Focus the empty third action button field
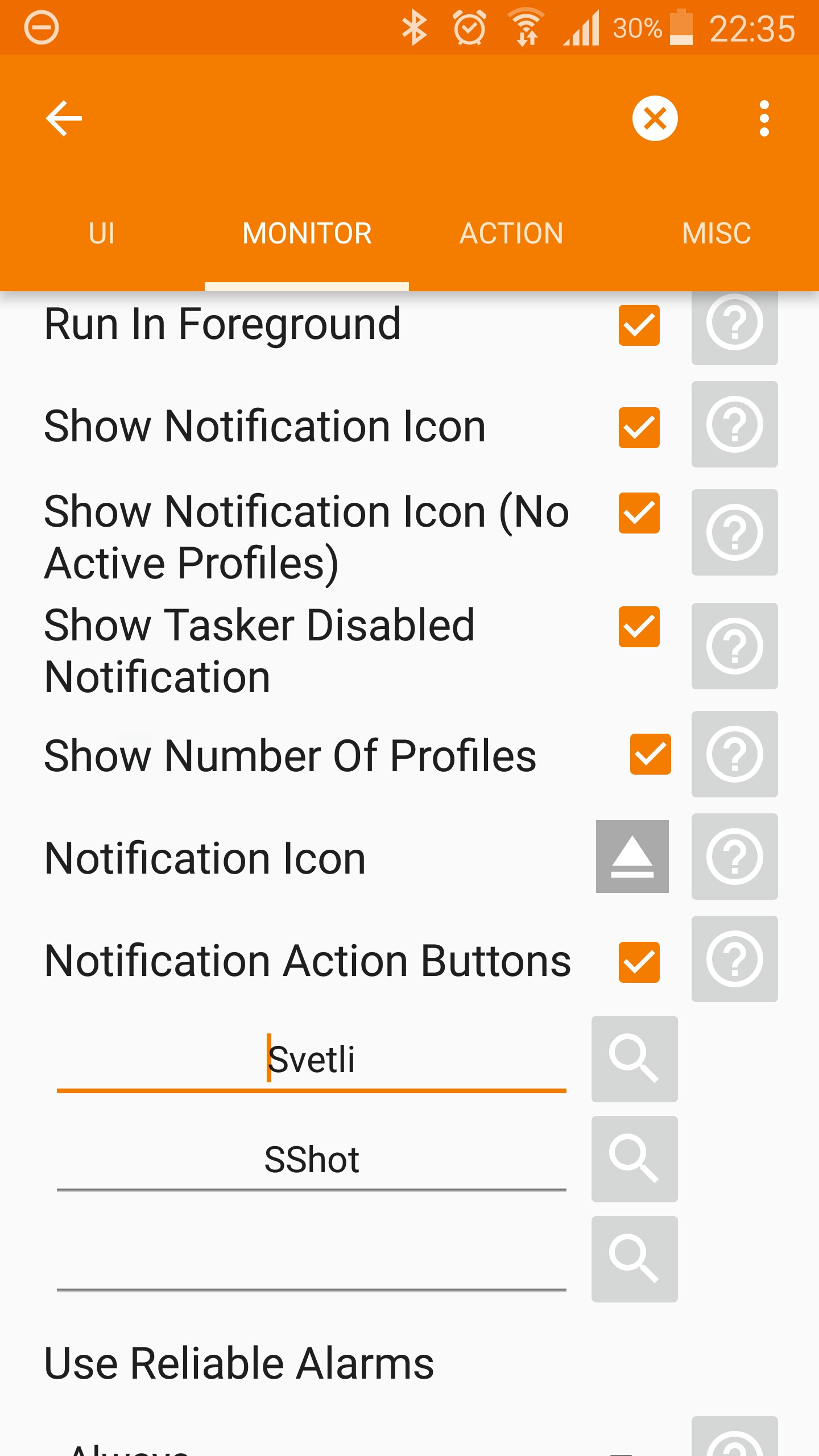Viewport: 819px width, 1456px height. pyautogui.click(x=311, y=1260)
